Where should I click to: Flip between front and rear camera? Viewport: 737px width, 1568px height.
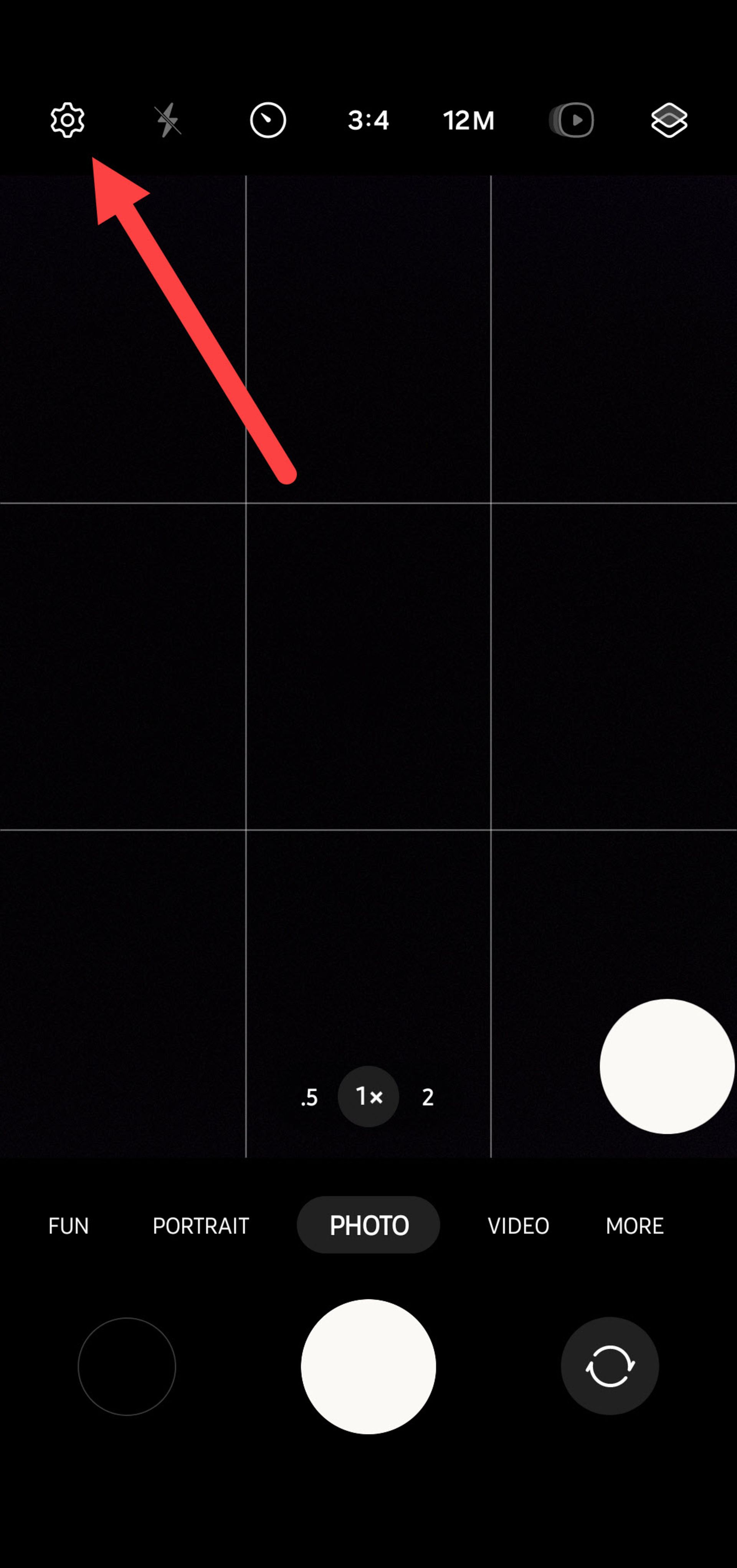coord(609,1366)
